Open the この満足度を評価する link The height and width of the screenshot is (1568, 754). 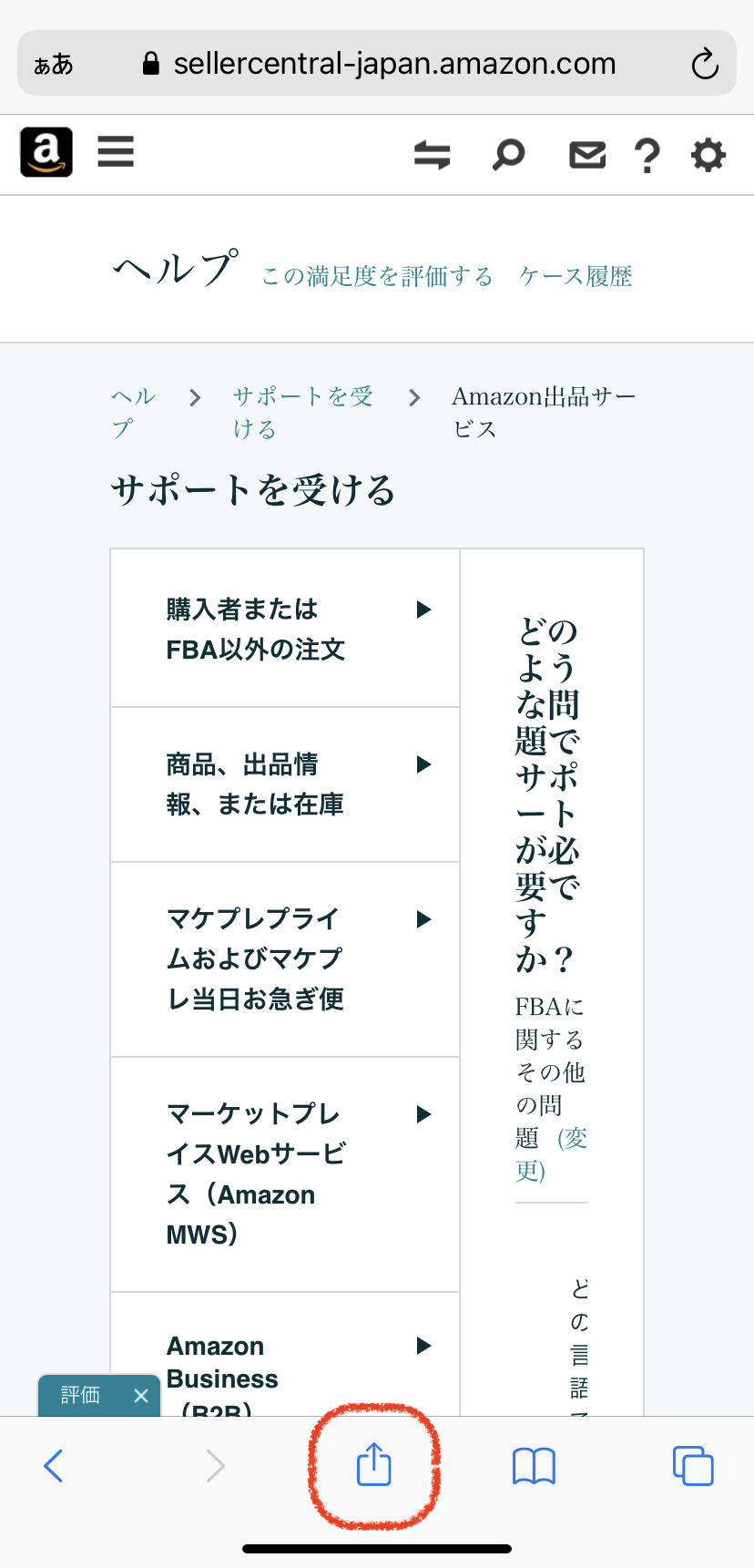click(377, 276)
